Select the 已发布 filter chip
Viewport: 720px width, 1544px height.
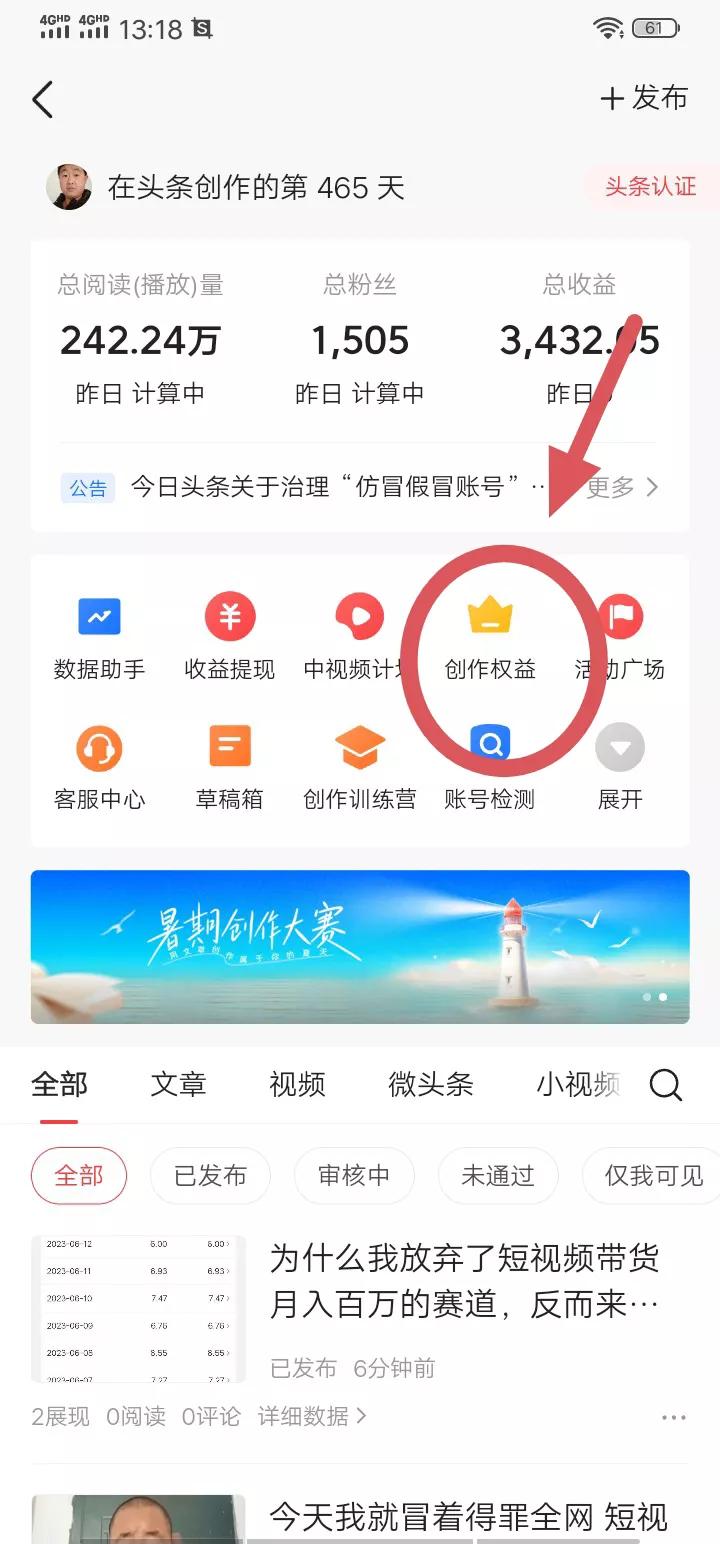click(210, 1176)
